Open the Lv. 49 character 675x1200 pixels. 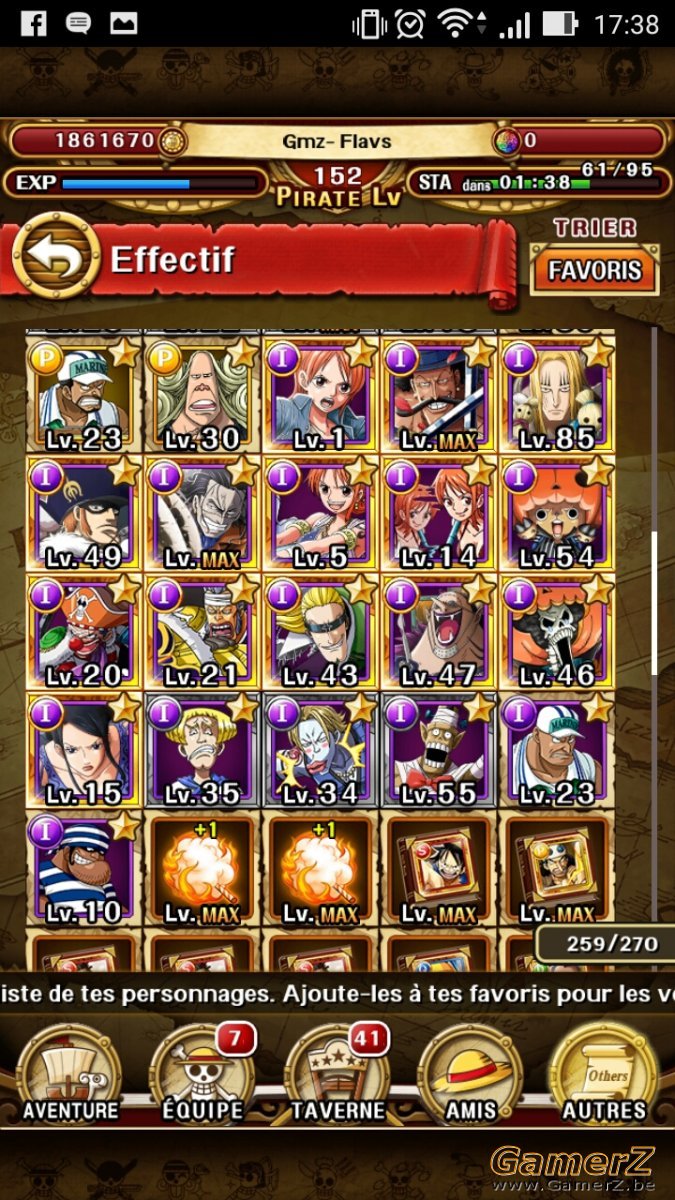84,512
